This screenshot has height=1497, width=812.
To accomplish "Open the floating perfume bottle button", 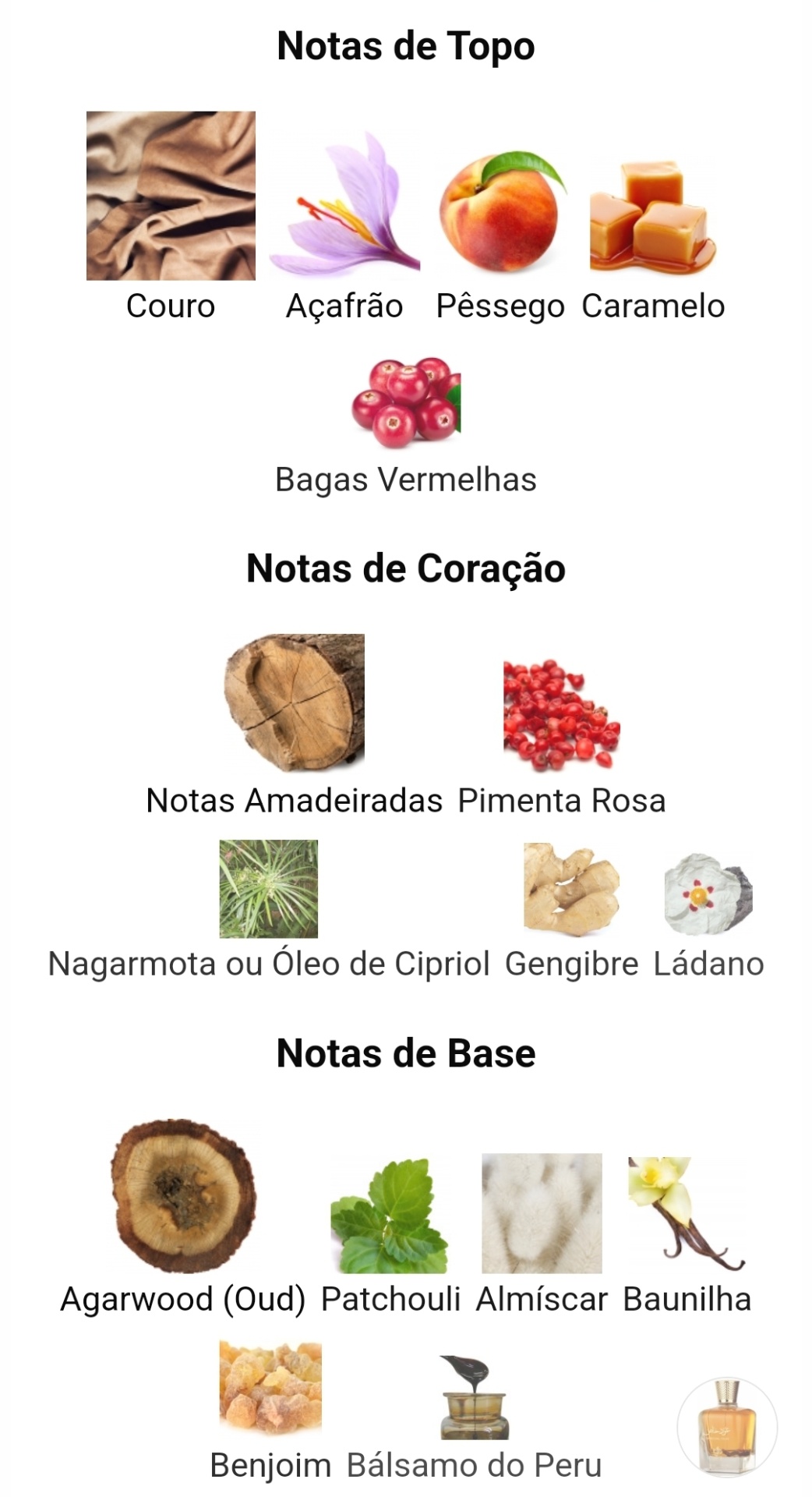I will pos(726,1427).
